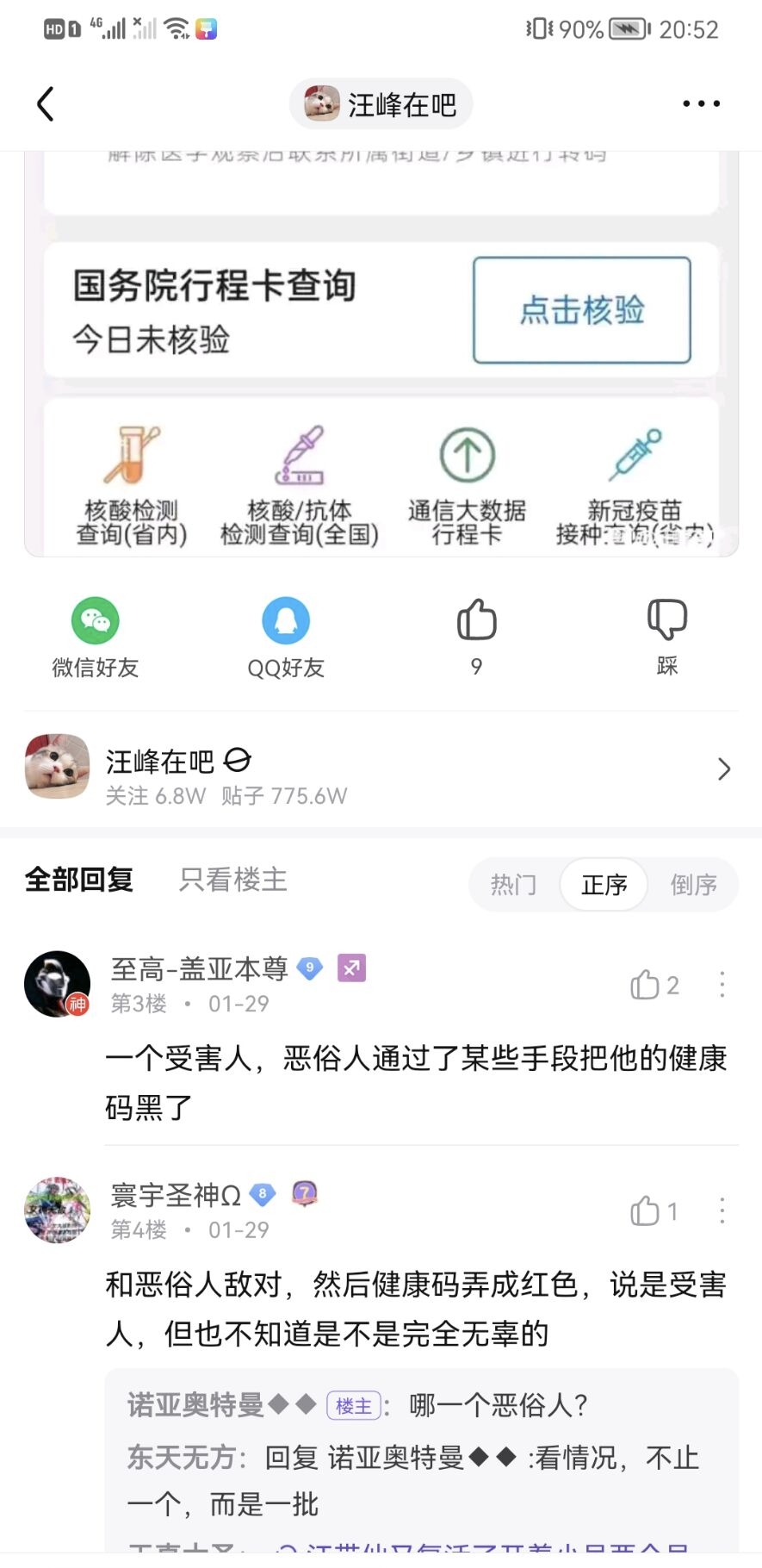
Task: Go back using the top-left arrow
Action: [46, 104]
